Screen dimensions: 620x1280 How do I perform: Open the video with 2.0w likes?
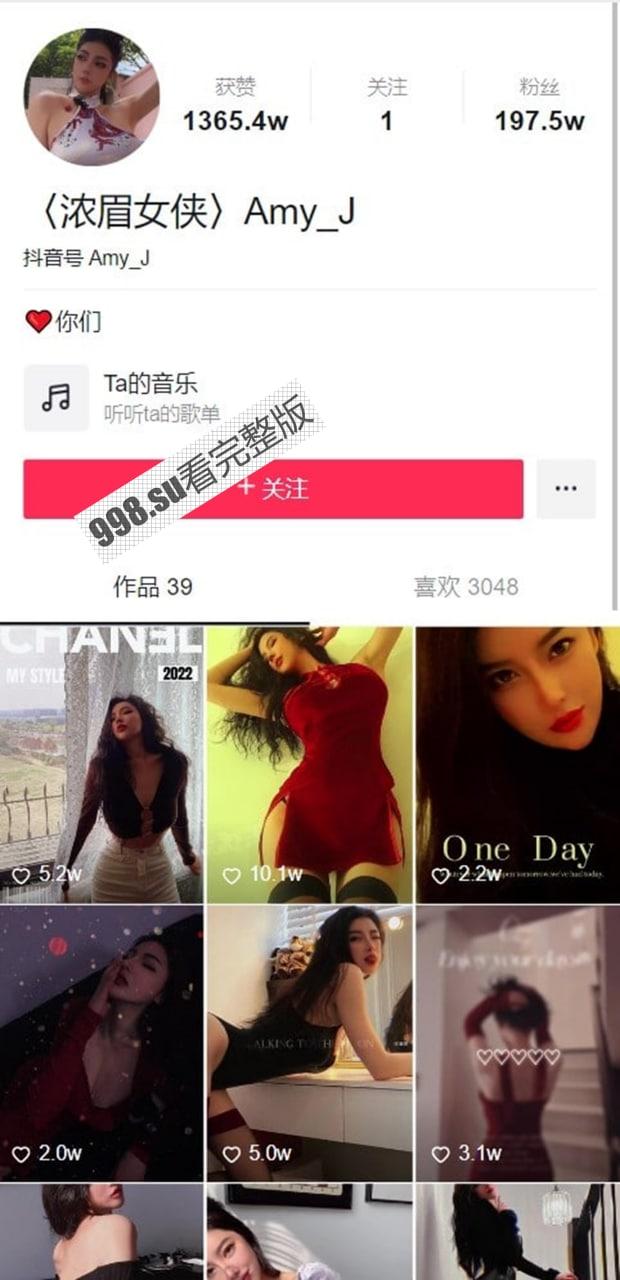click(x=103, y=1043)
